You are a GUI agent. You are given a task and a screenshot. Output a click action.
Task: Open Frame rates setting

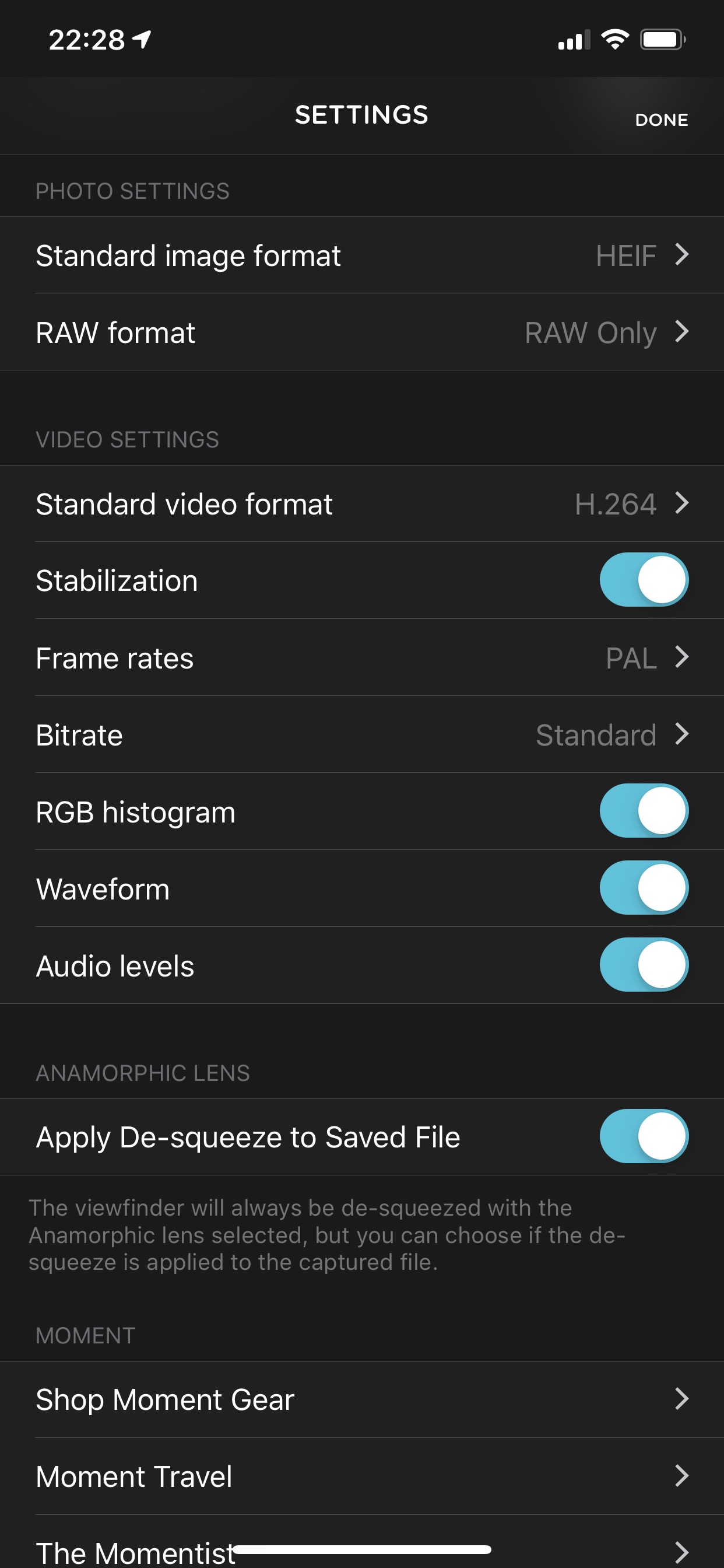[362, 658]
